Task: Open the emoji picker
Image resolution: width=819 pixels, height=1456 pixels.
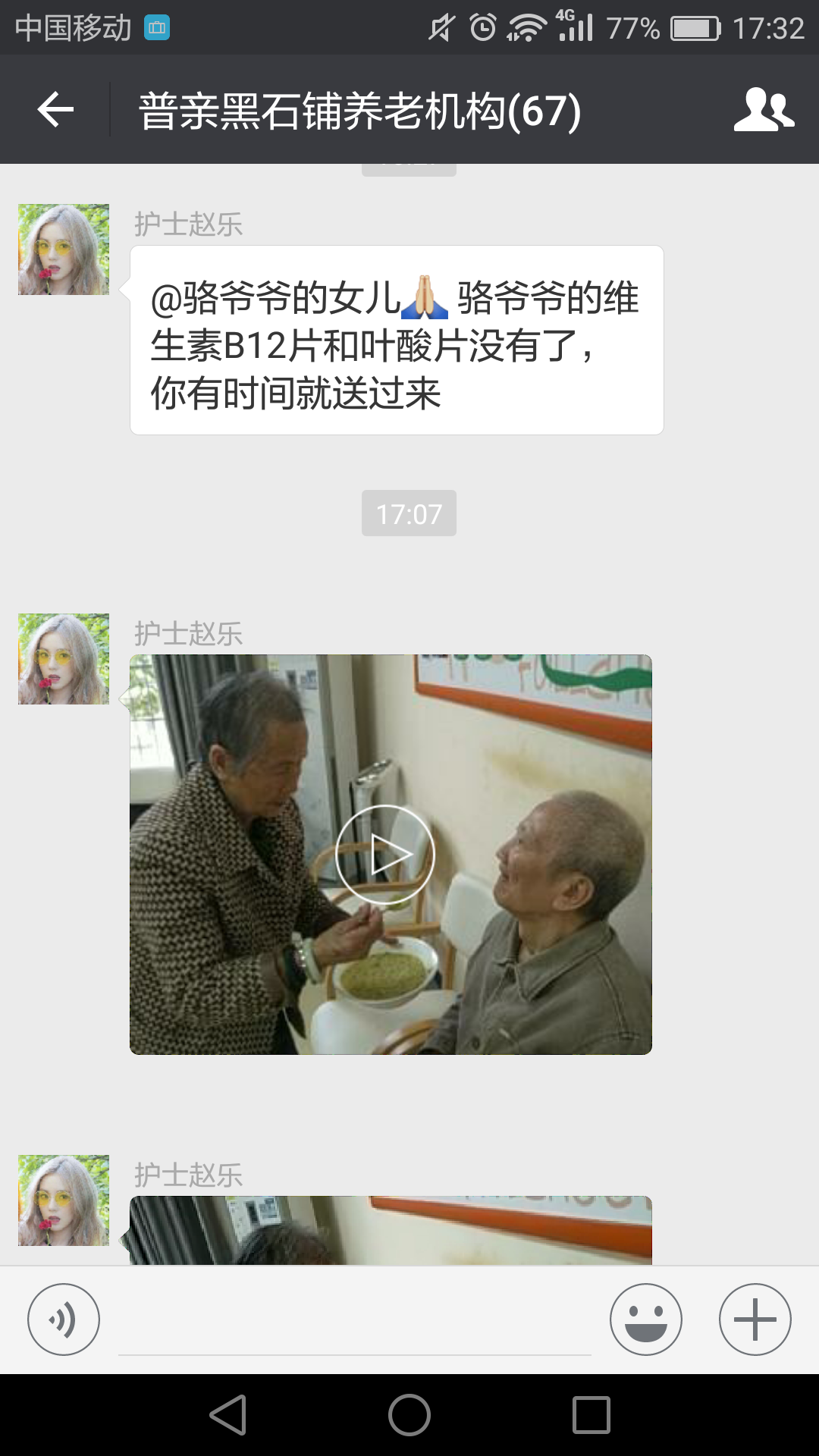Action: click(646, 1319)
